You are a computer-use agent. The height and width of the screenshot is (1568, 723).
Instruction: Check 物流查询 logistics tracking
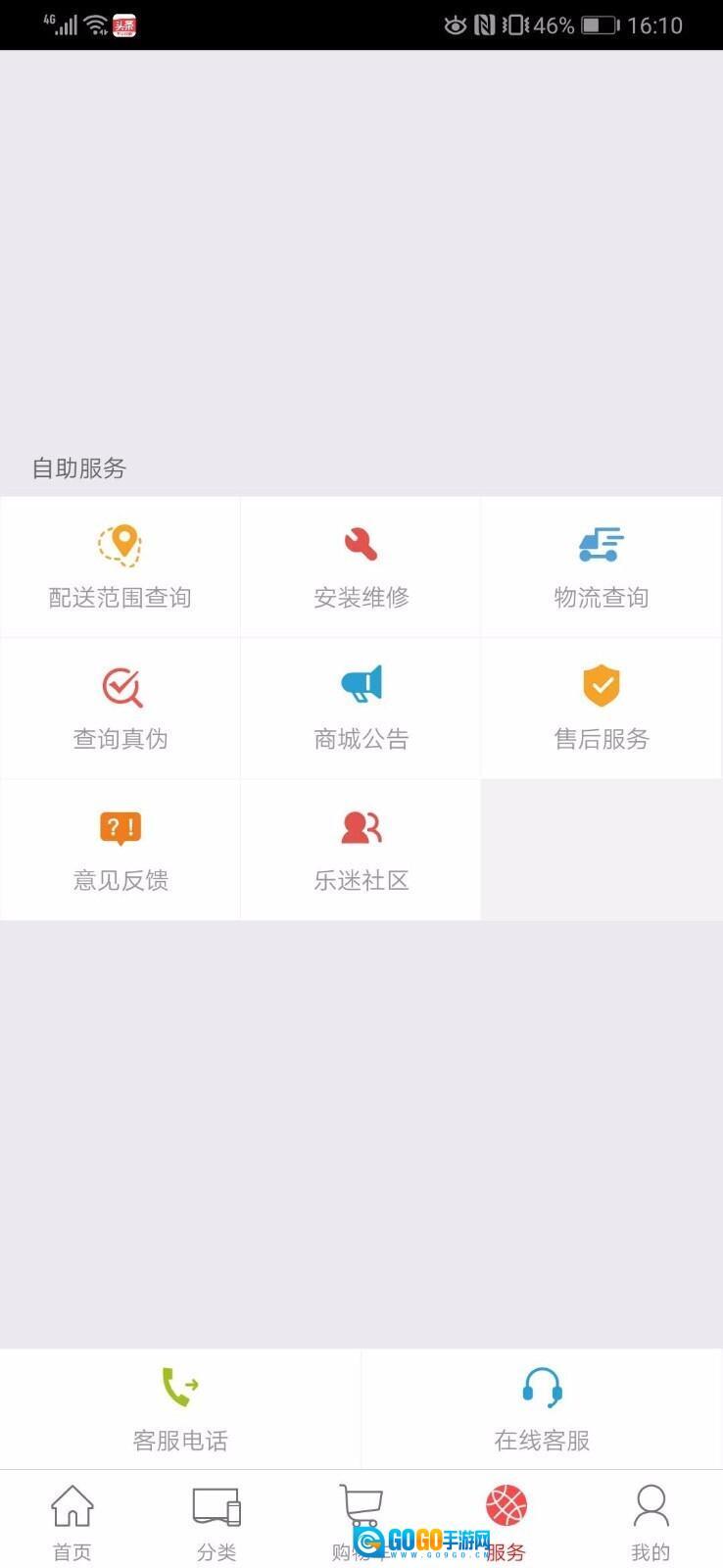601,567
